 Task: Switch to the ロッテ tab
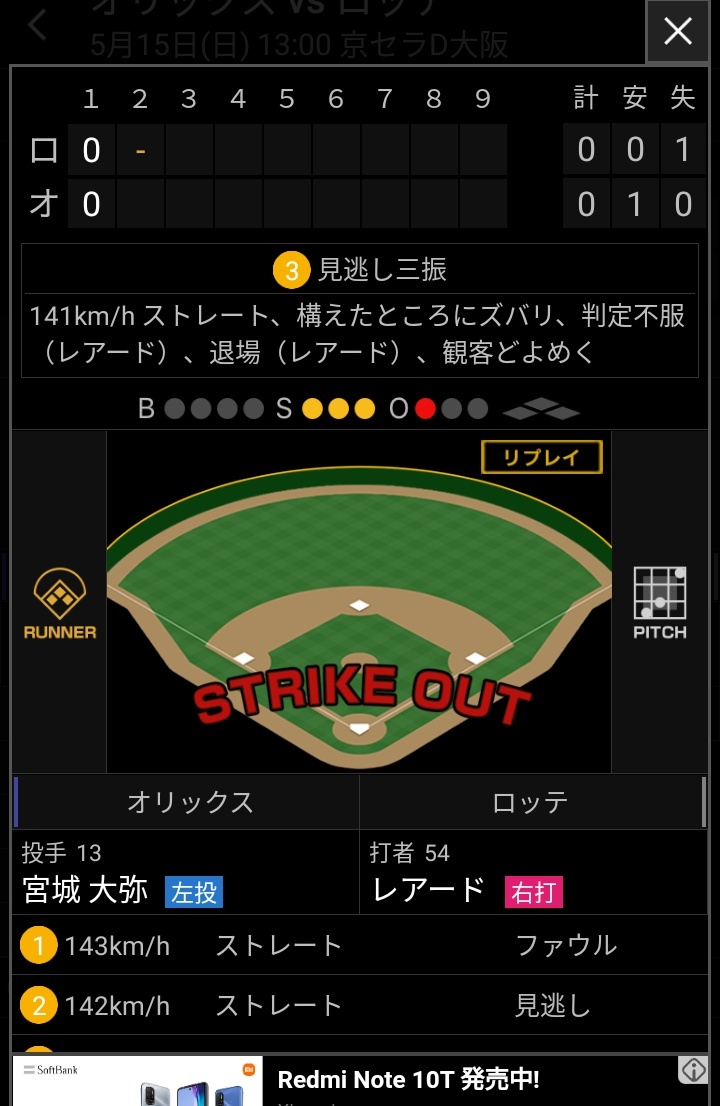(530, 802)
